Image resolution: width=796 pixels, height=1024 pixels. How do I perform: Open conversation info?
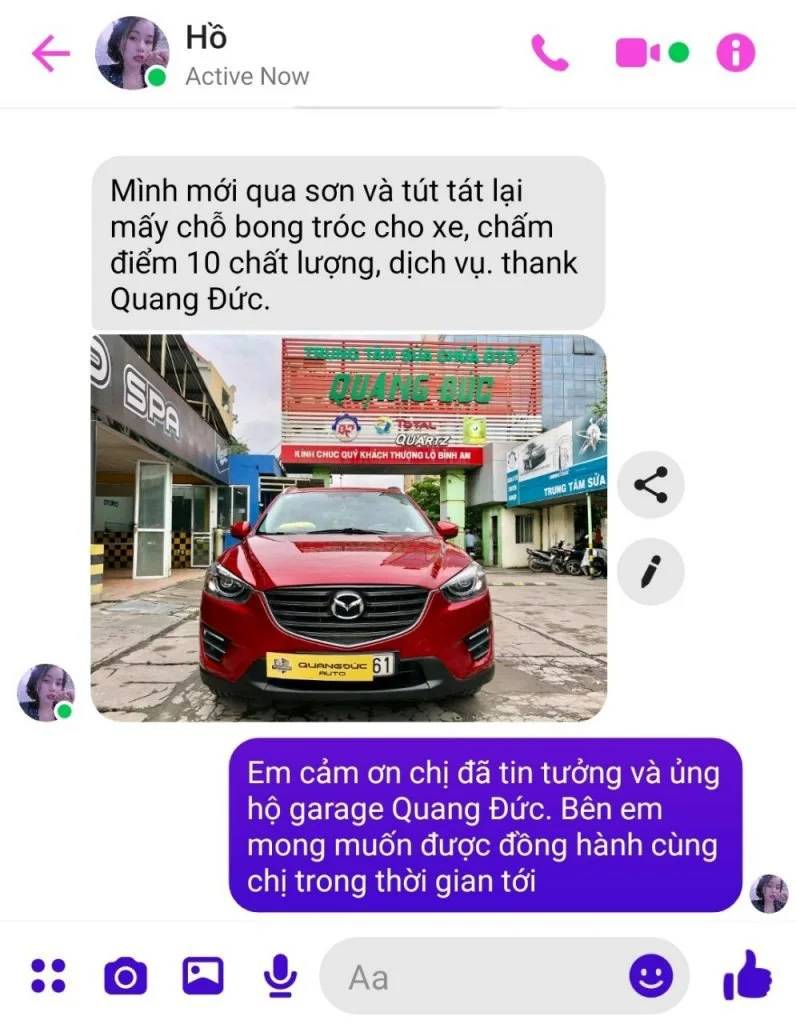coord(736,53)
